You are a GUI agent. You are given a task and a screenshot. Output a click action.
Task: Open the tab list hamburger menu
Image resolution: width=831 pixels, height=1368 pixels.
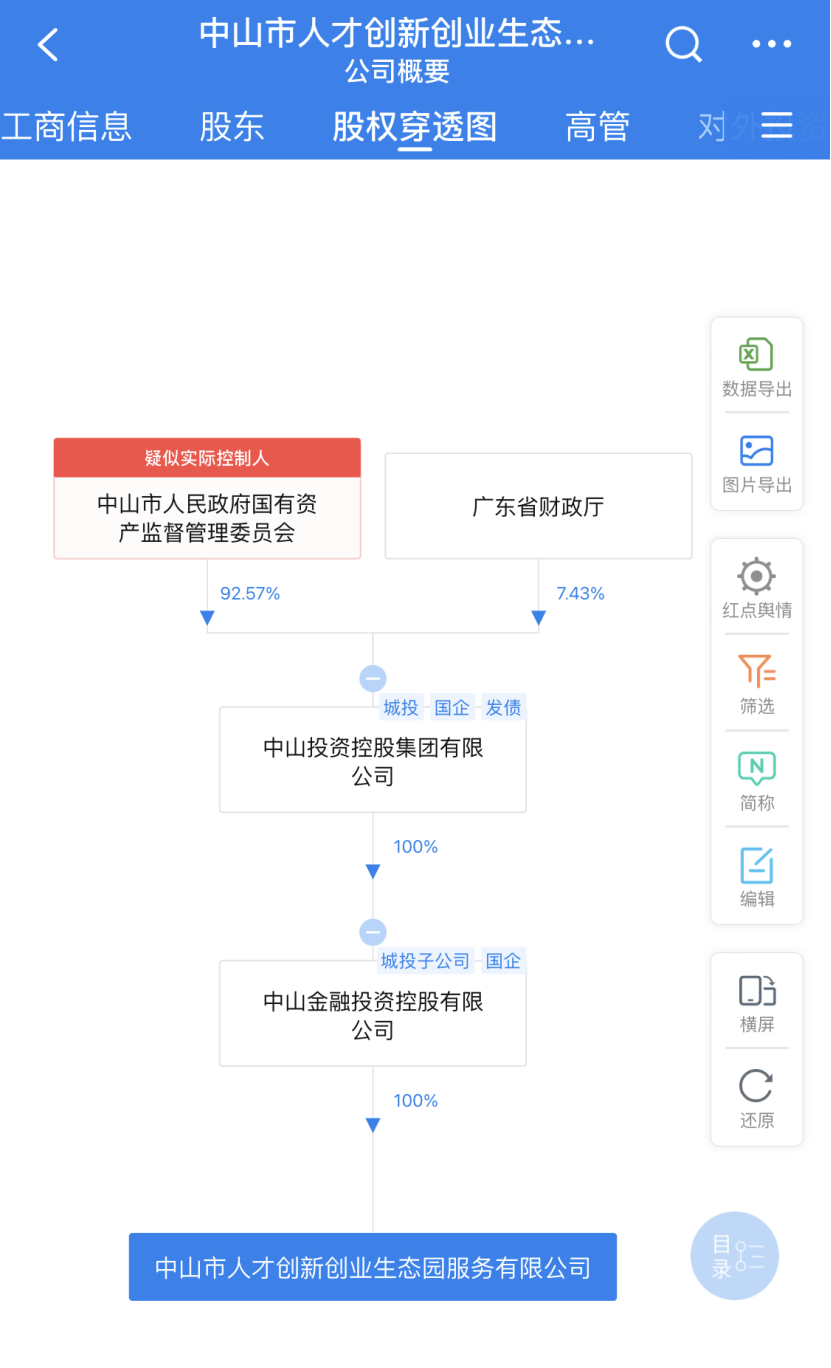[x=777, y=126]
